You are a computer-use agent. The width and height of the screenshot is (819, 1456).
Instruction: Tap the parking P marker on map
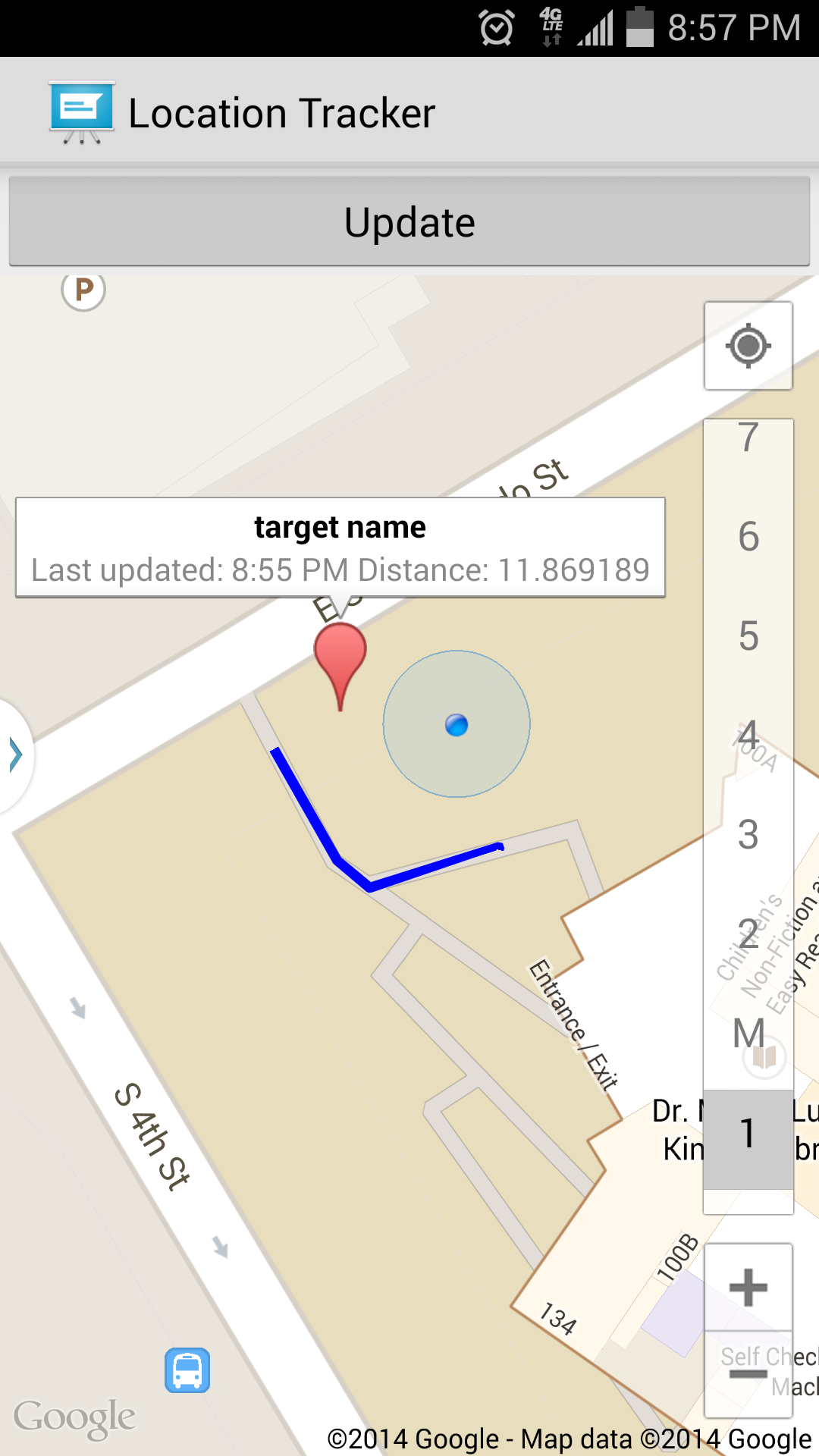pos(83,290)
